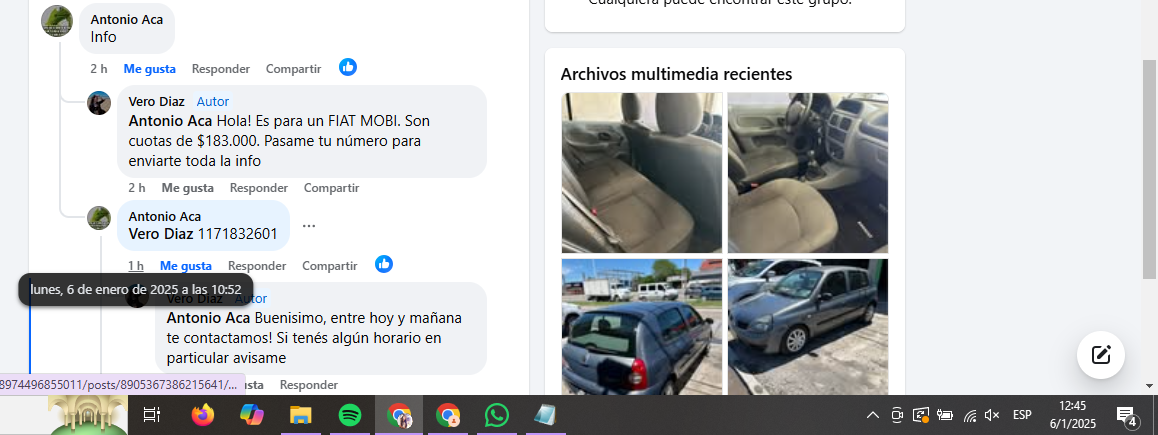The image size is (1158, 435).
Task: Like Vero Diaz's FIAT MOBI reply
Action: tap(187, 188)
